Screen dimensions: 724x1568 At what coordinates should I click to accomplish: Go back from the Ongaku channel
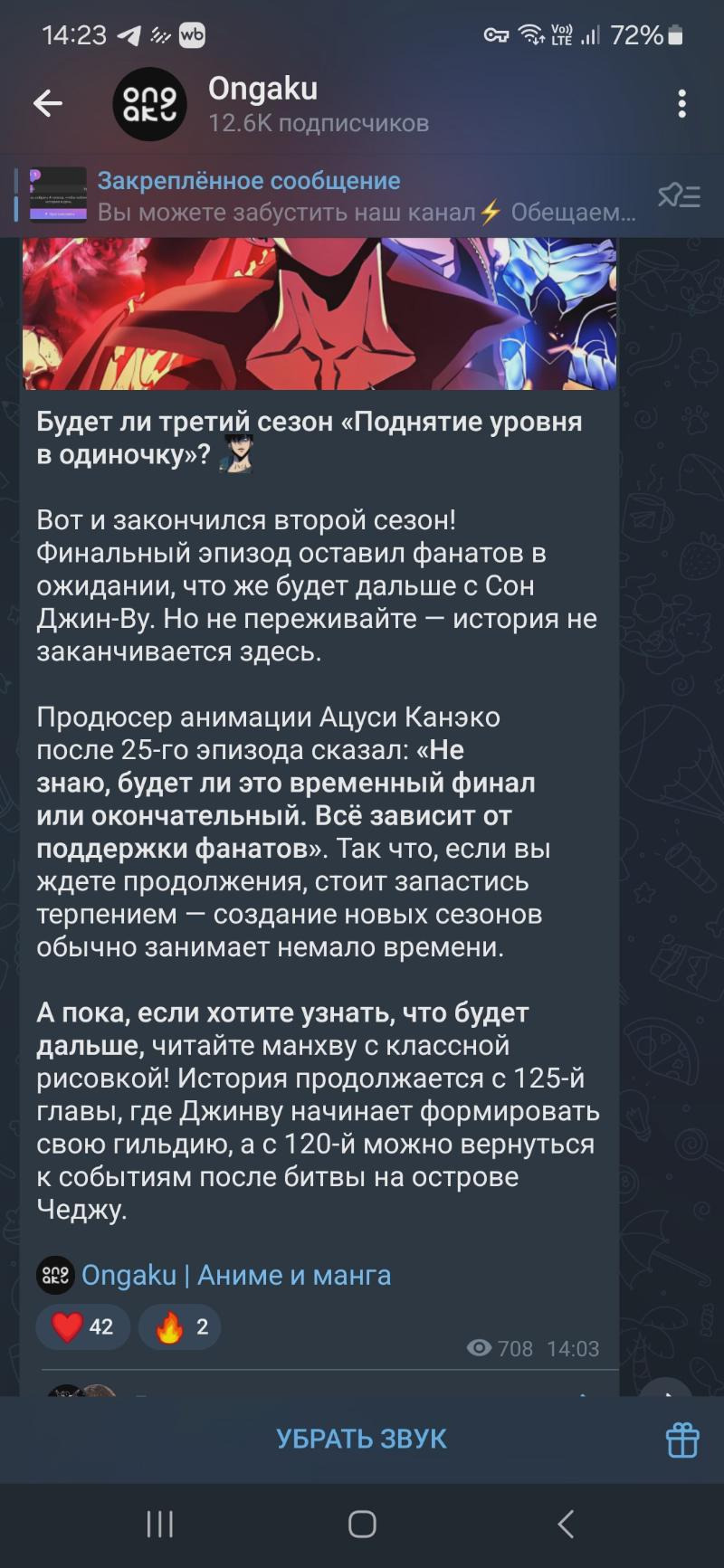(48, 104)
